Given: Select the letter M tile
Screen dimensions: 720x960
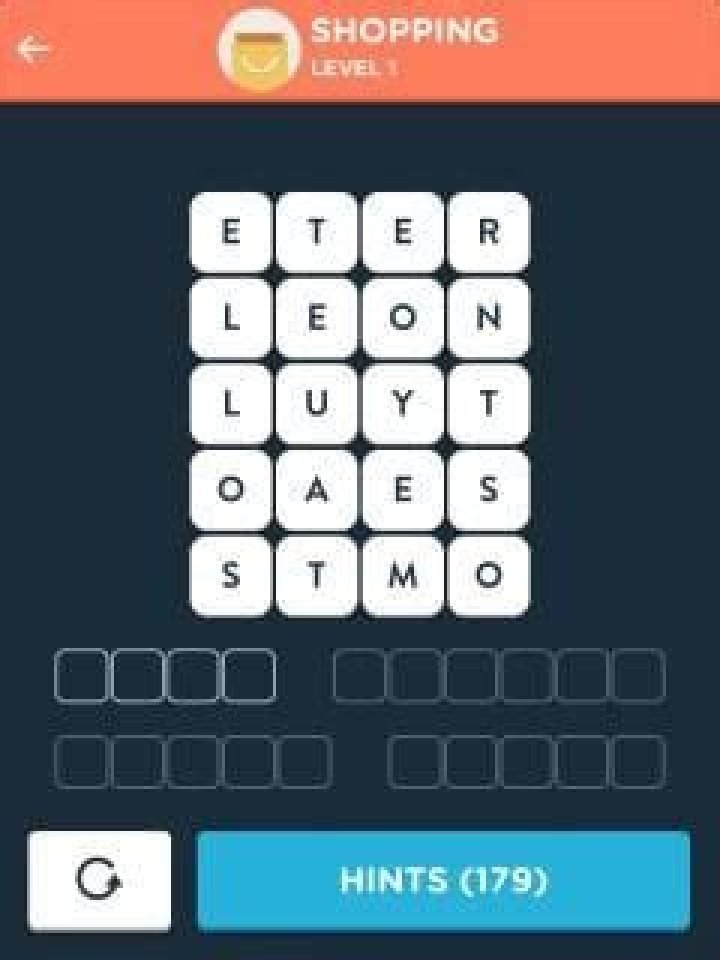Looking at the screenshot, I should (402, 575).
